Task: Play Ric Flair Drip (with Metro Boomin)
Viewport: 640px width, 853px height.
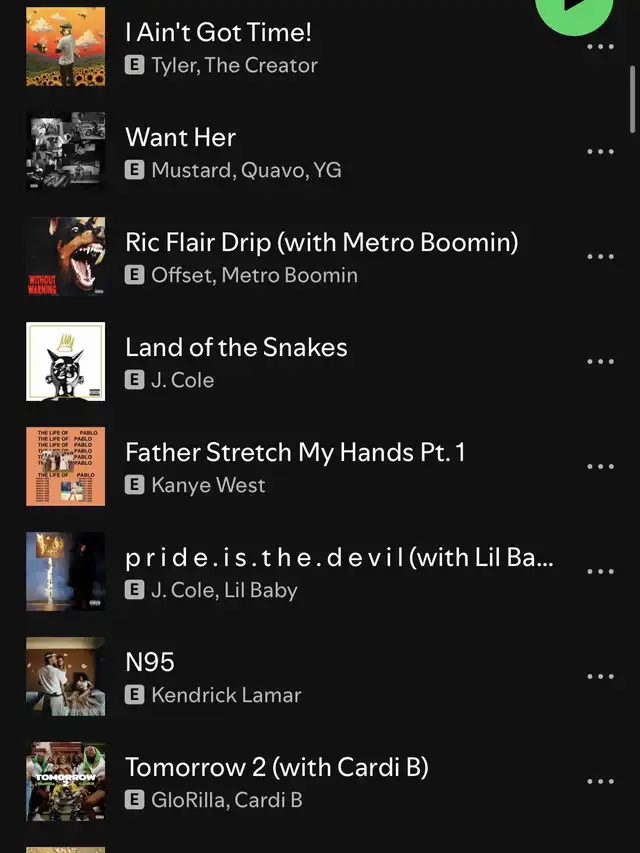Action: [x=321, y=242]
